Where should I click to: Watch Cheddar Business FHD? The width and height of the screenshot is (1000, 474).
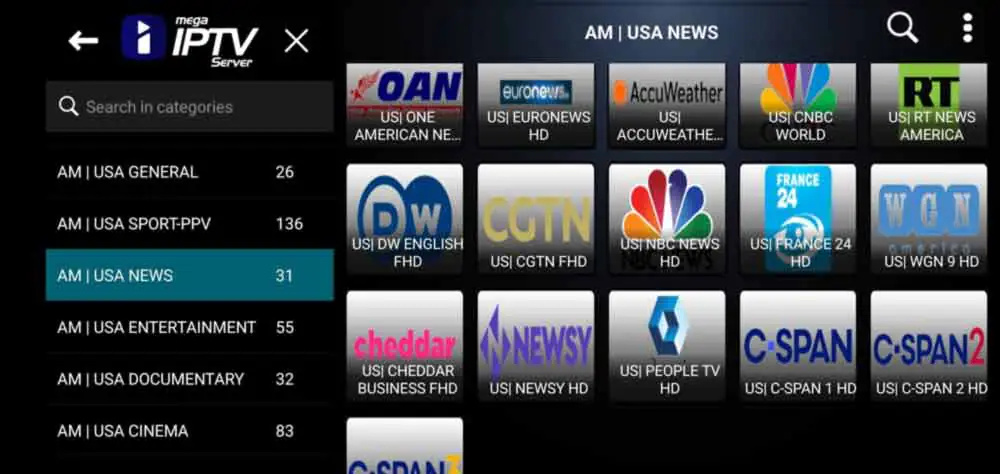(x=405, y=346)
